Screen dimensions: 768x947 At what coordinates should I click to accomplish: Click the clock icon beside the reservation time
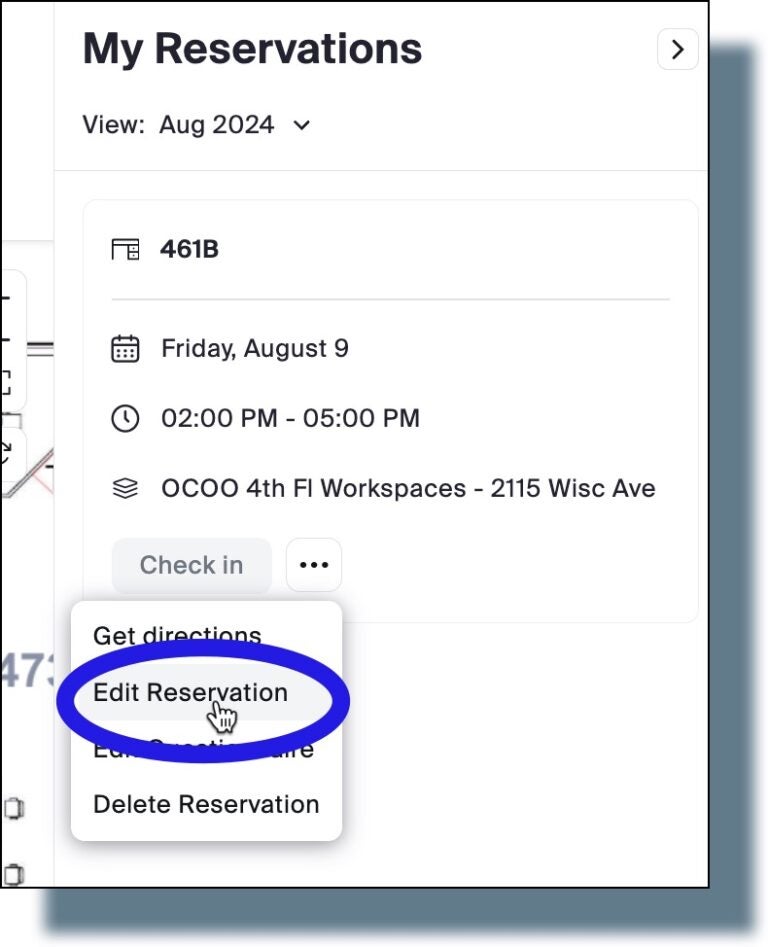click(x=125, y=417)
